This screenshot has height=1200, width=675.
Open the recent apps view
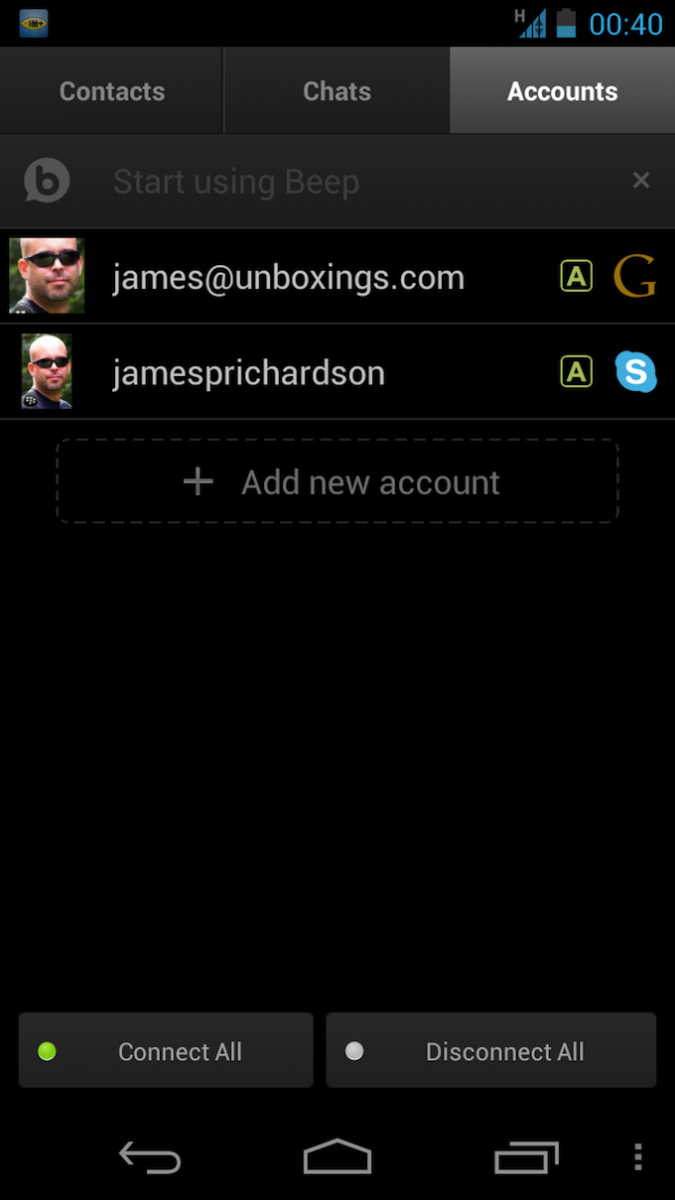point(526,1158)
